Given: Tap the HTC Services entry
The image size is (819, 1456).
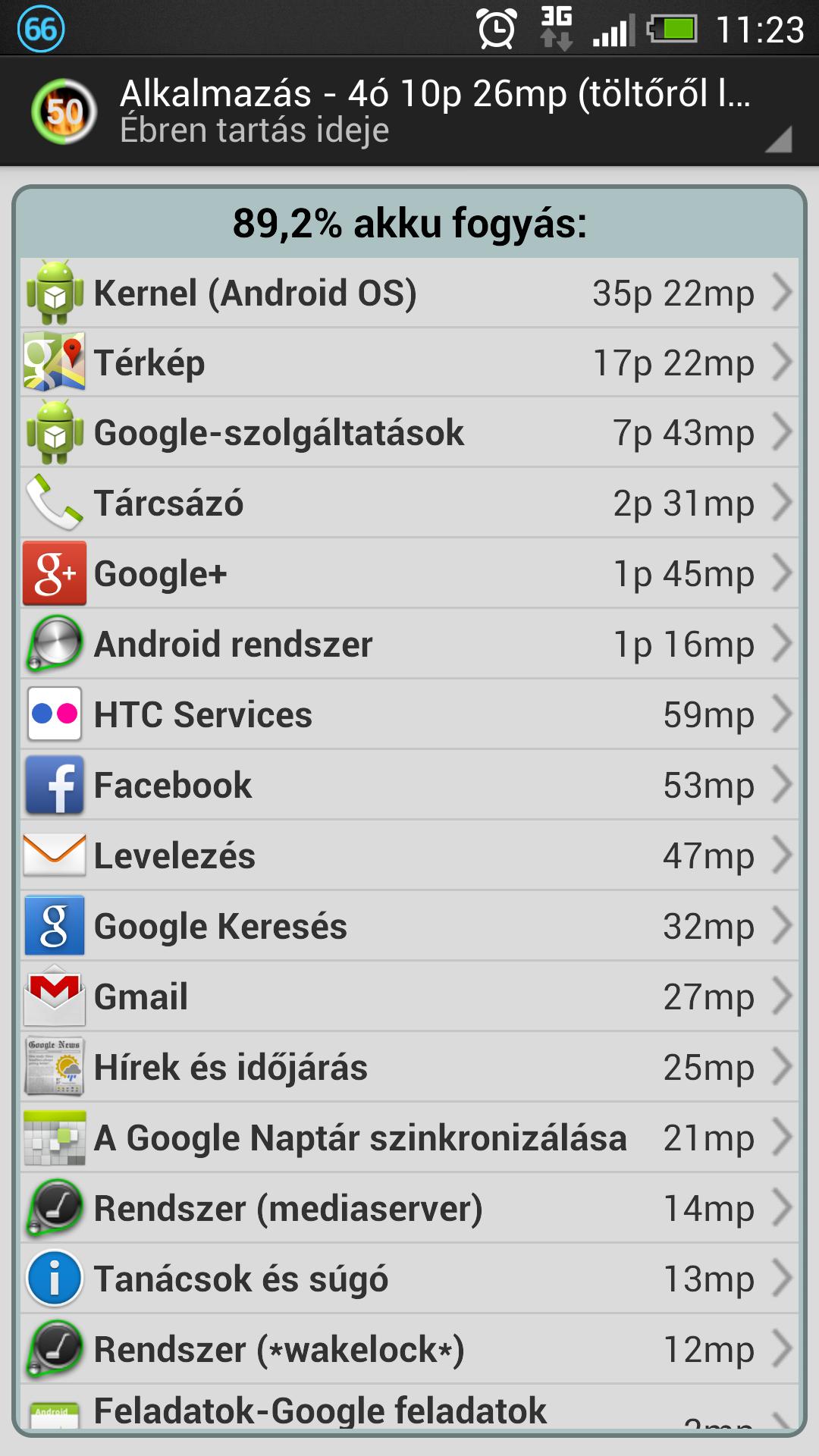Looking at the screenshot, I should pyautogui.click(x=409, y=715).
